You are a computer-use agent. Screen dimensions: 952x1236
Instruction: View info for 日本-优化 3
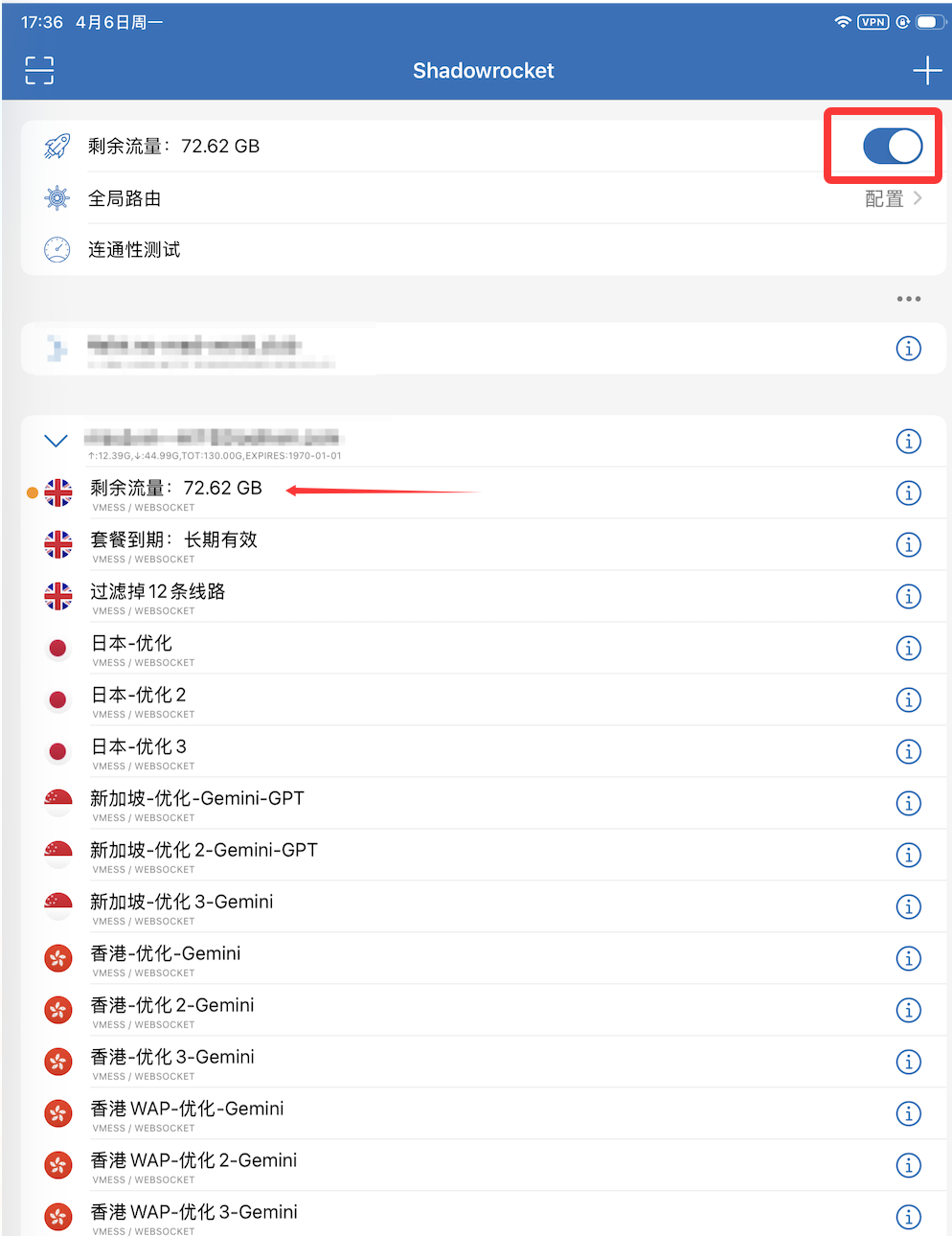coord(908,752)
